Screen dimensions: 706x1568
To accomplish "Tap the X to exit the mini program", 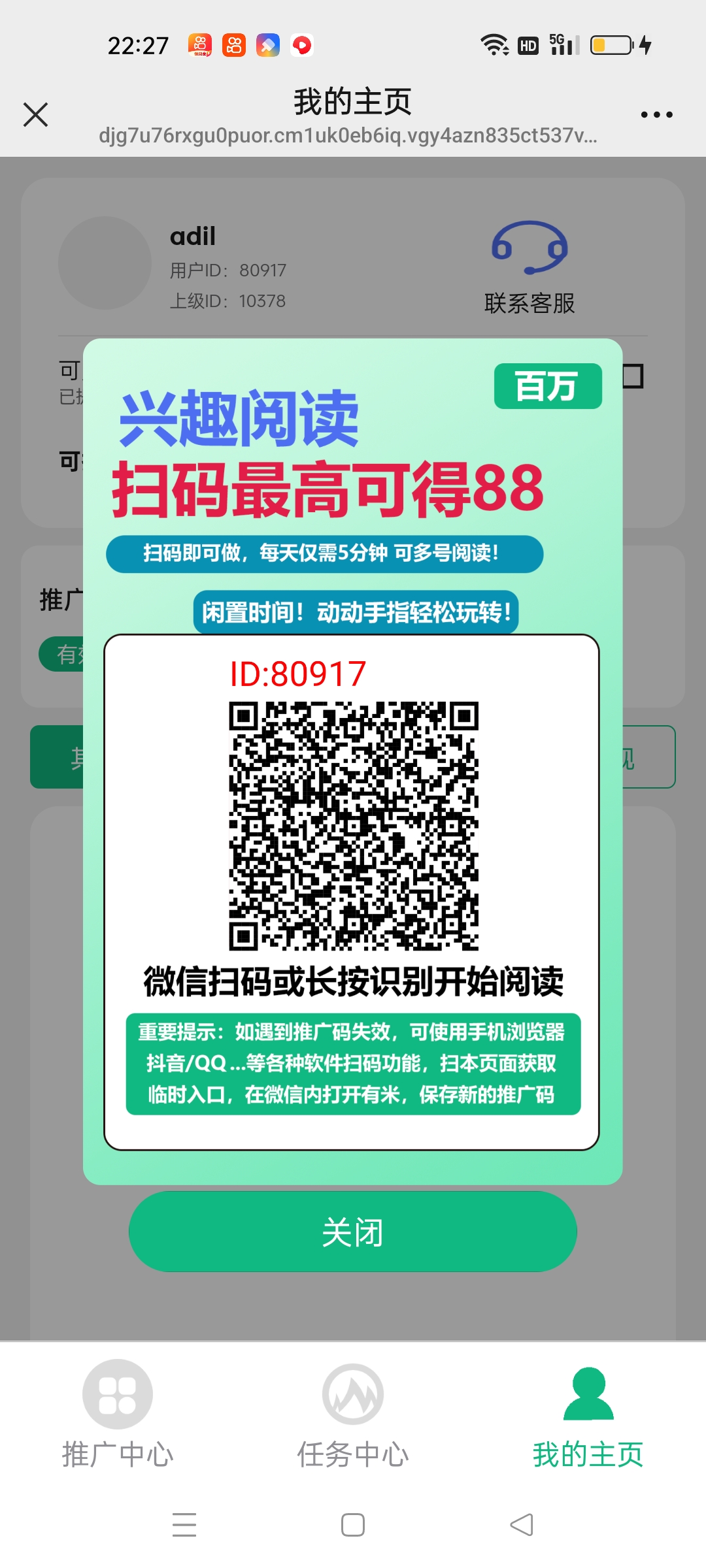I will point(35,114).
